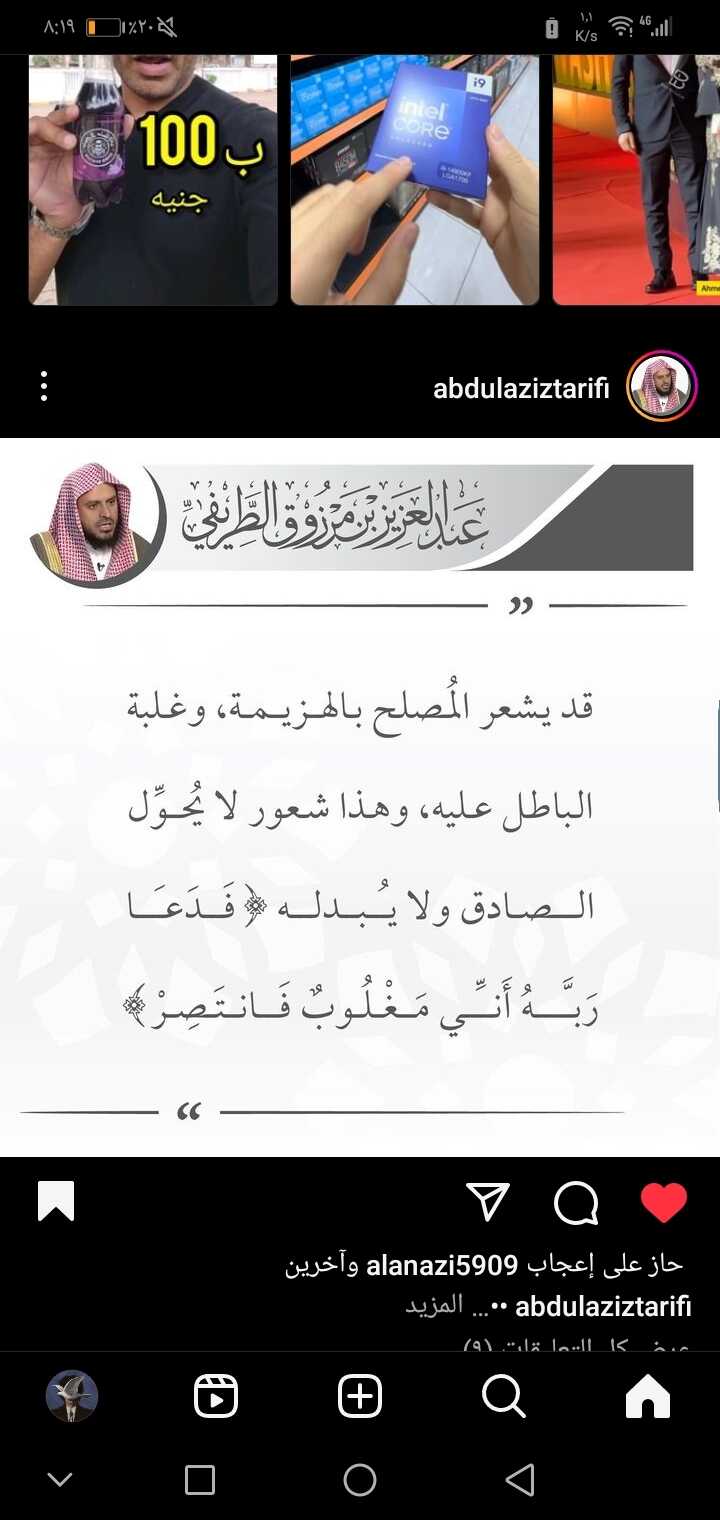Screen dimensions: 720x1520
Task: Switch to the search and explore tab
Action: click(503, 1396)
